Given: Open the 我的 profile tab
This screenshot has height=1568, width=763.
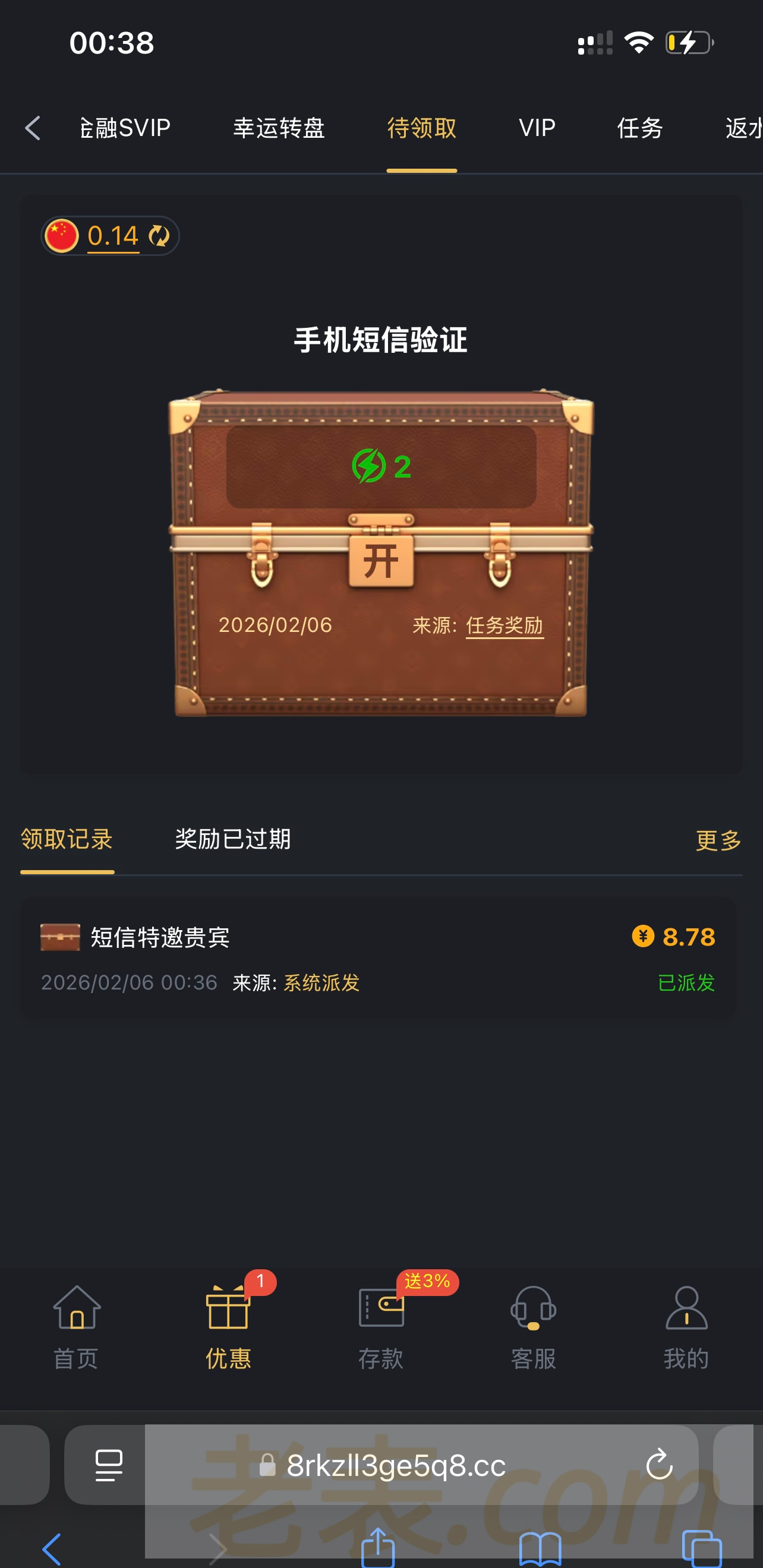Looking at the screenshot, I should pos(686,1327).
